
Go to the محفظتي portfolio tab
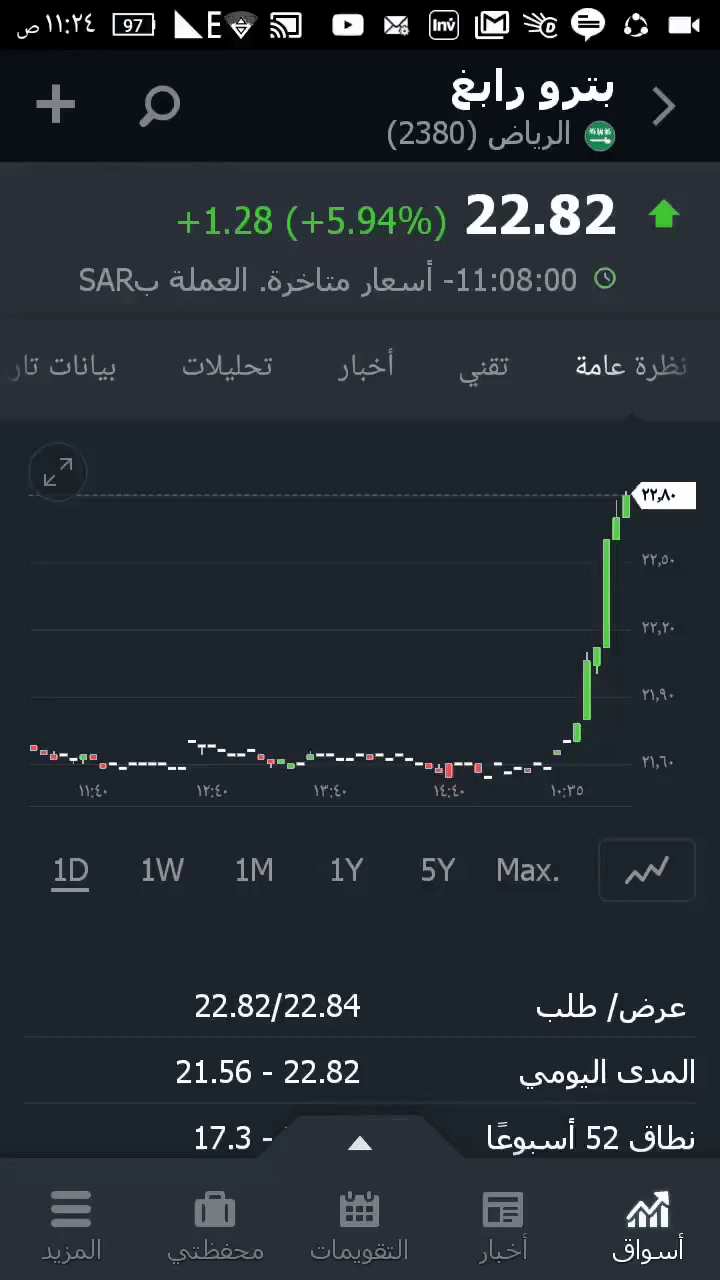pyautogui.click(x=215, y=1225)
